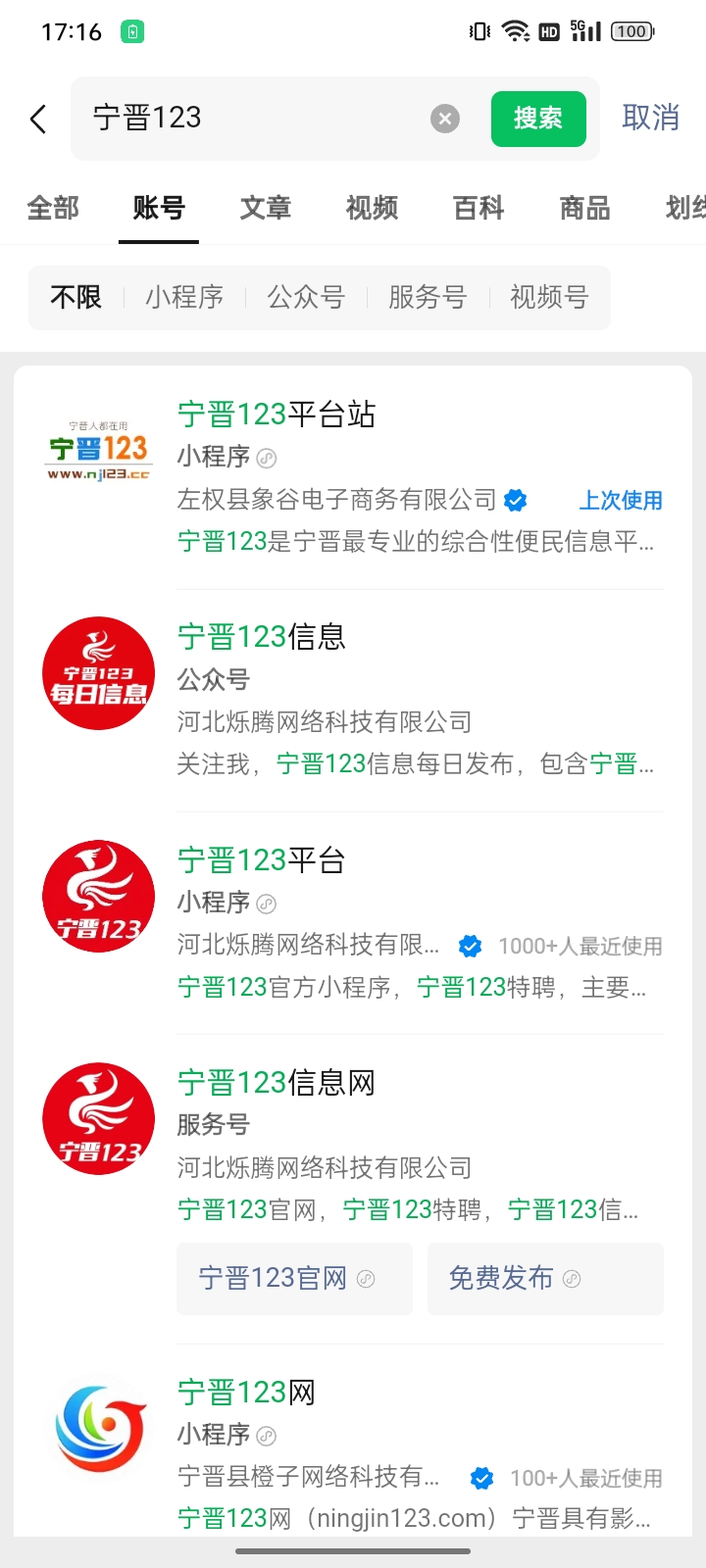
Task: Filter results by 服务号
Action: click(x=428, y=297)
